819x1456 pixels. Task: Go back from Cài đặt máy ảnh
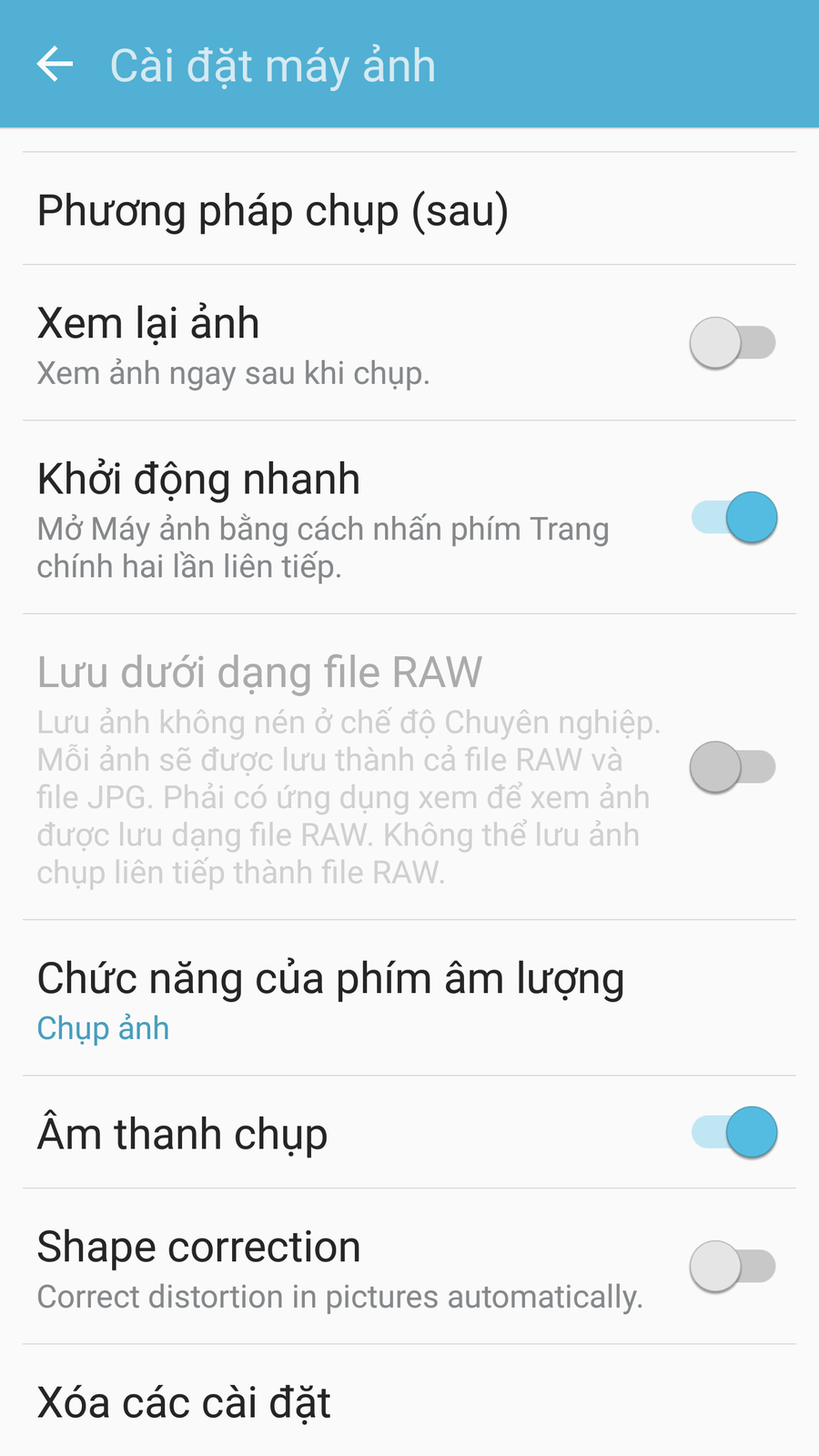pyautogui.click(x=55, y=64)
